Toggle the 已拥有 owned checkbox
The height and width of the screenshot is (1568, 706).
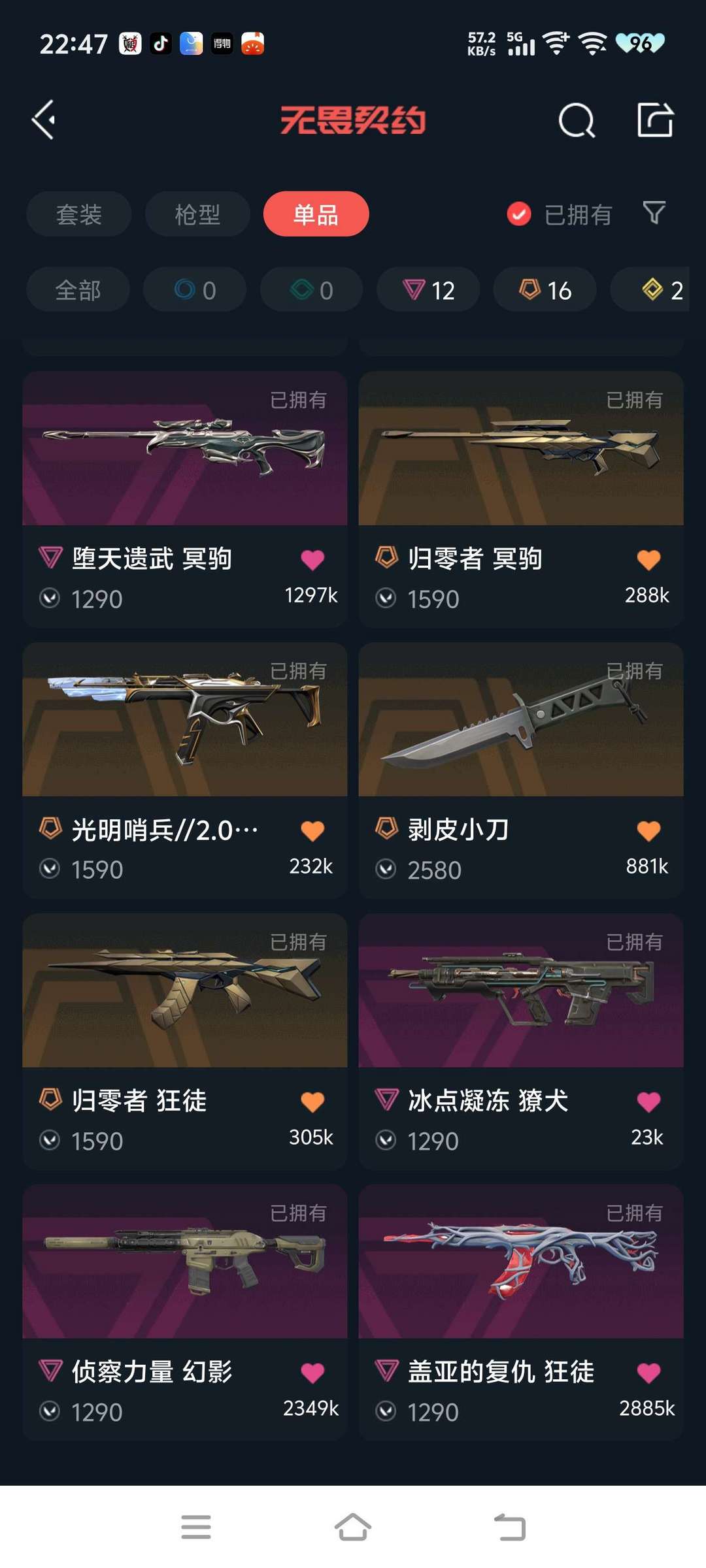point(518,214)
